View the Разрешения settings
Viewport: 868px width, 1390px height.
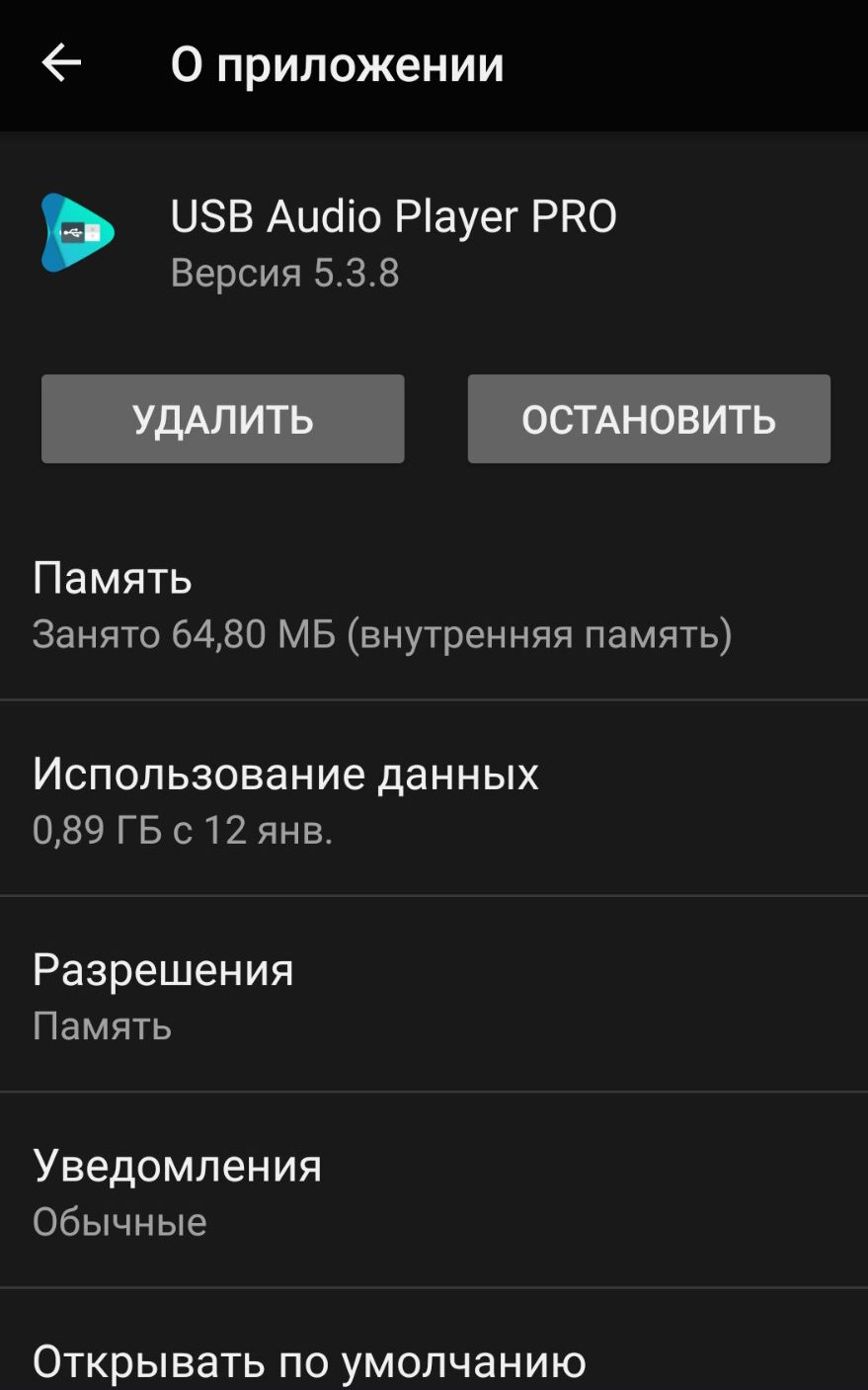(434, 994)
